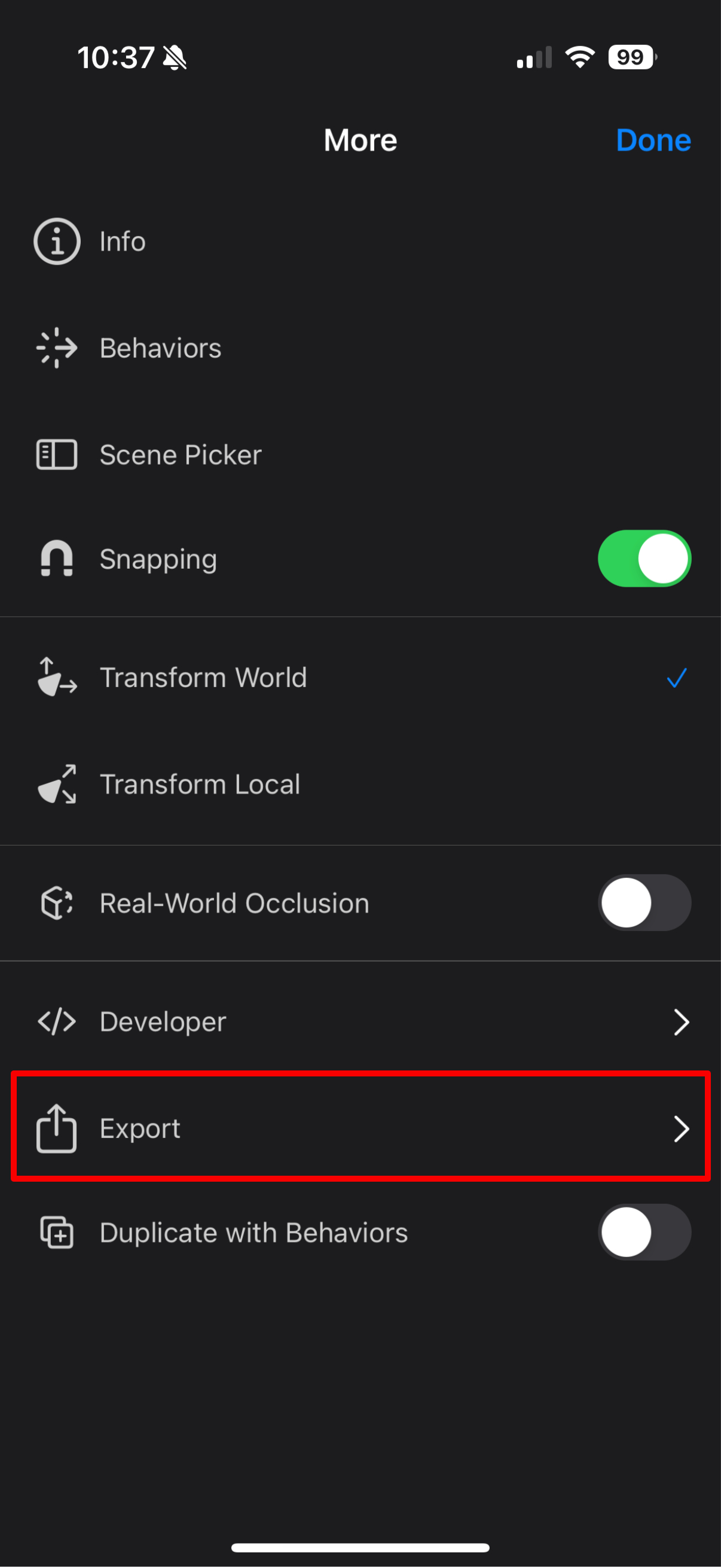Screen dimensions: 721x1568
Task: Open the Developer submenu
Action: point(359,1021)
